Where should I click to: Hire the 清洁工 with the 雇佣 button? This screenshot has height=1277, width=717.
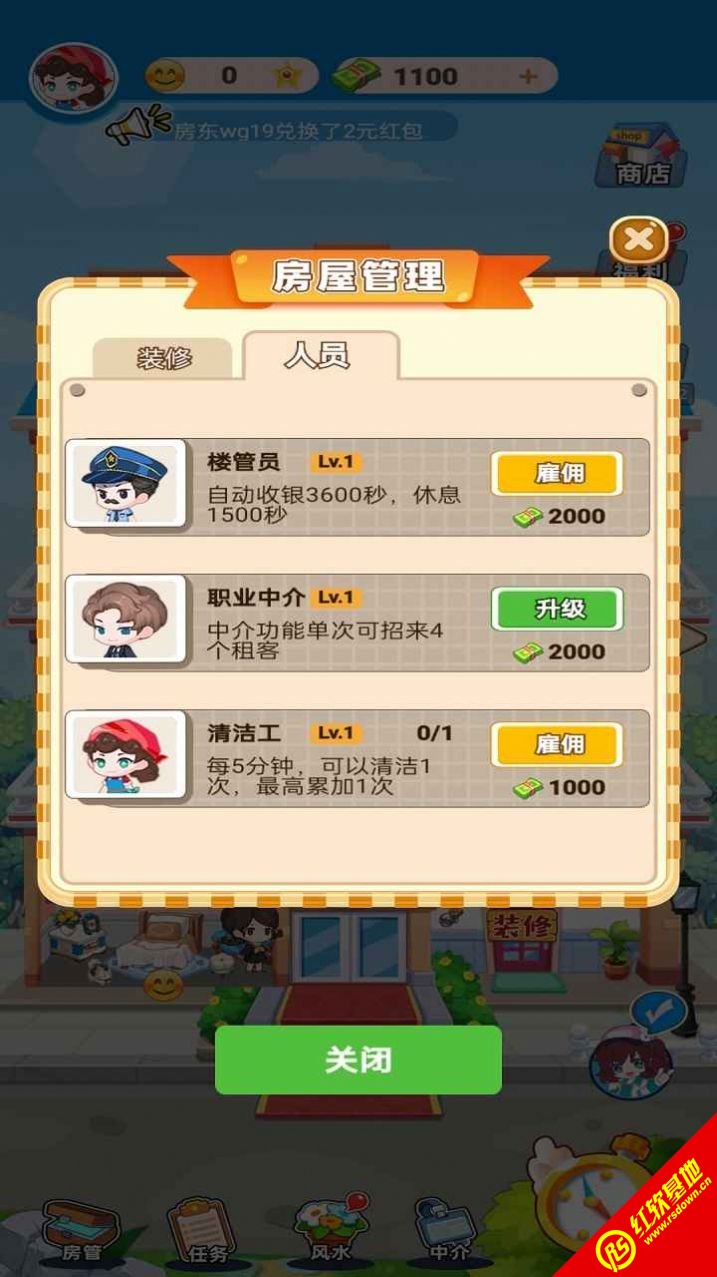point(556,745)
